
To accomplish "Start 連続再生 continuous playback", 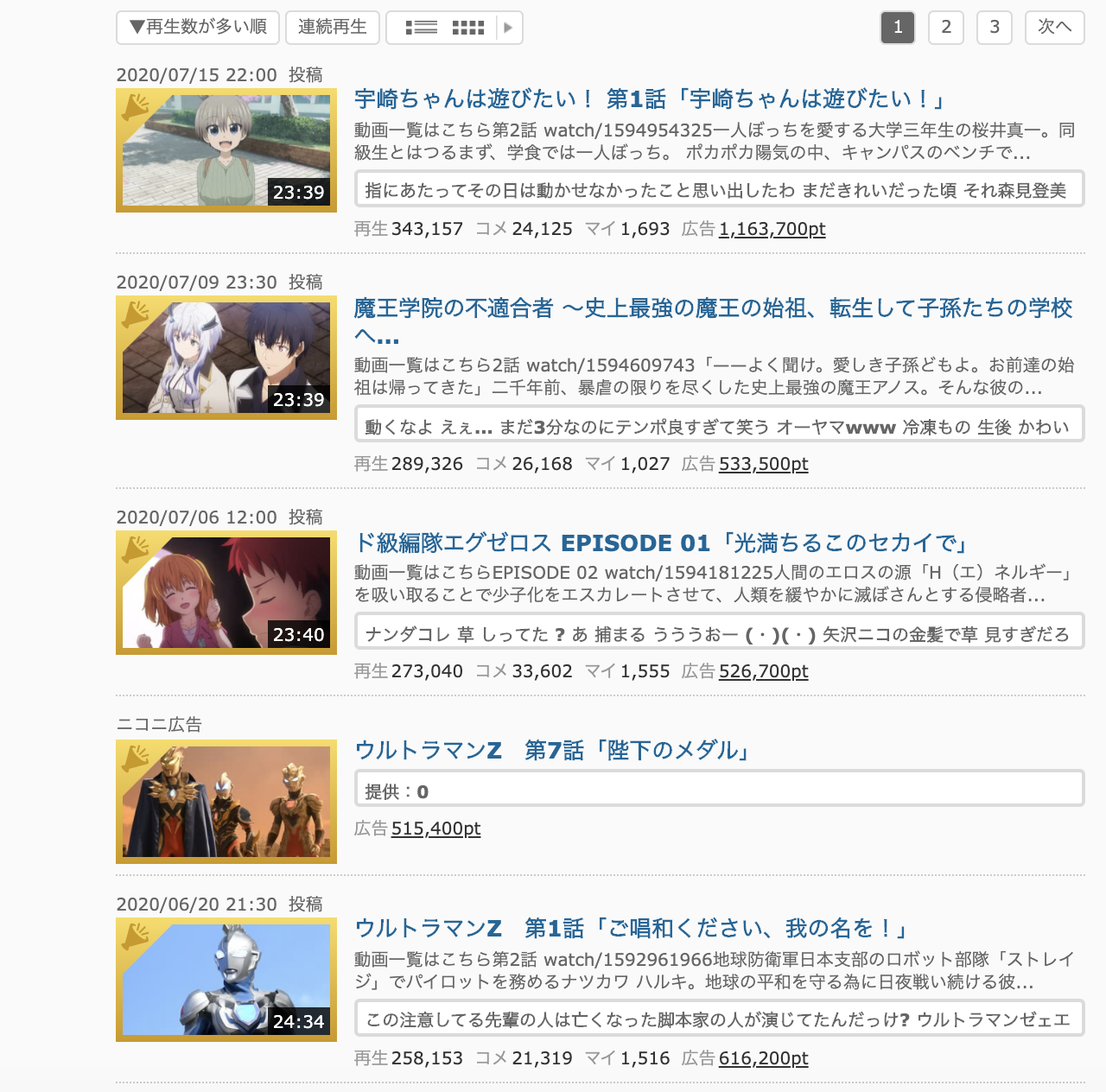I will 332,27.
